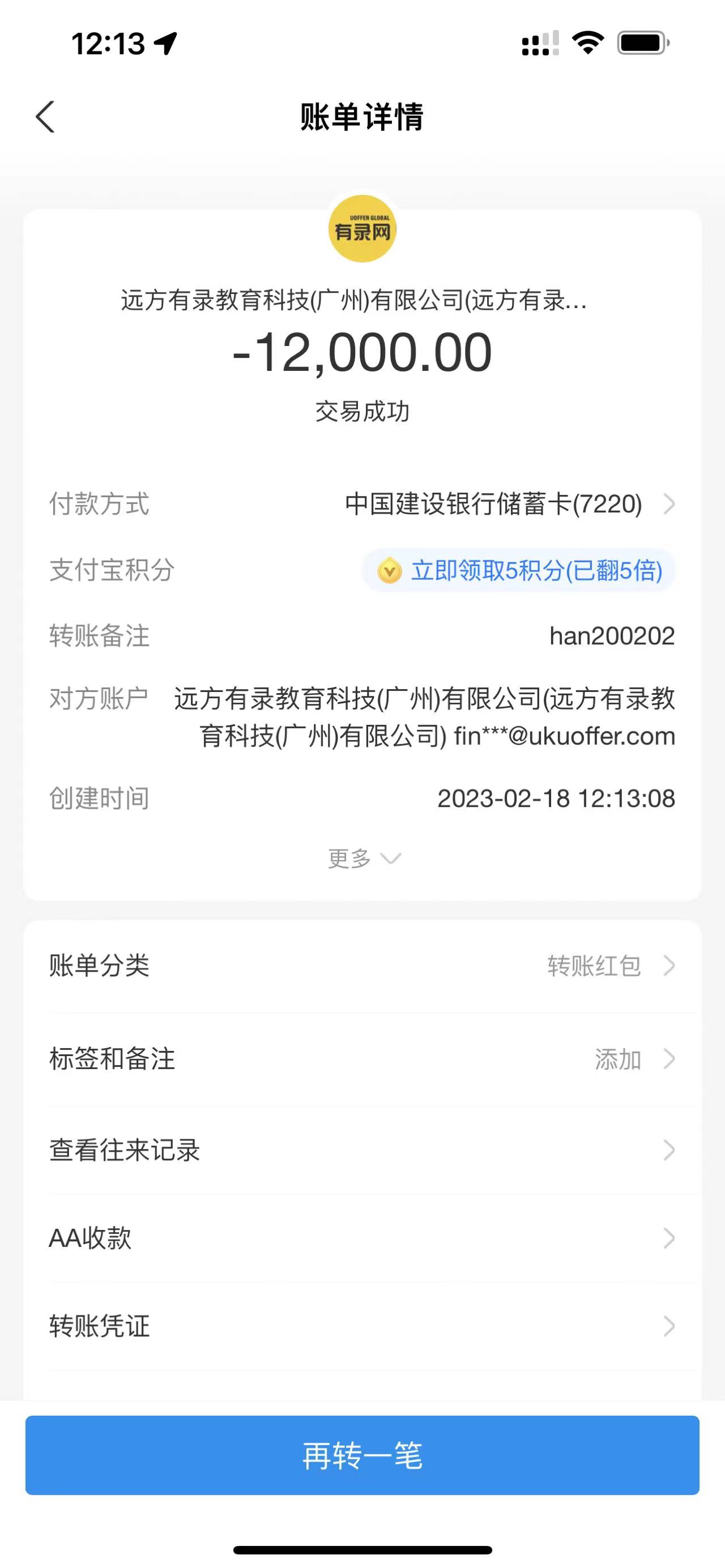This screenshot has width=725, height=1568.
Task: Expand the 更多 details section
Action: coord(363,858)
